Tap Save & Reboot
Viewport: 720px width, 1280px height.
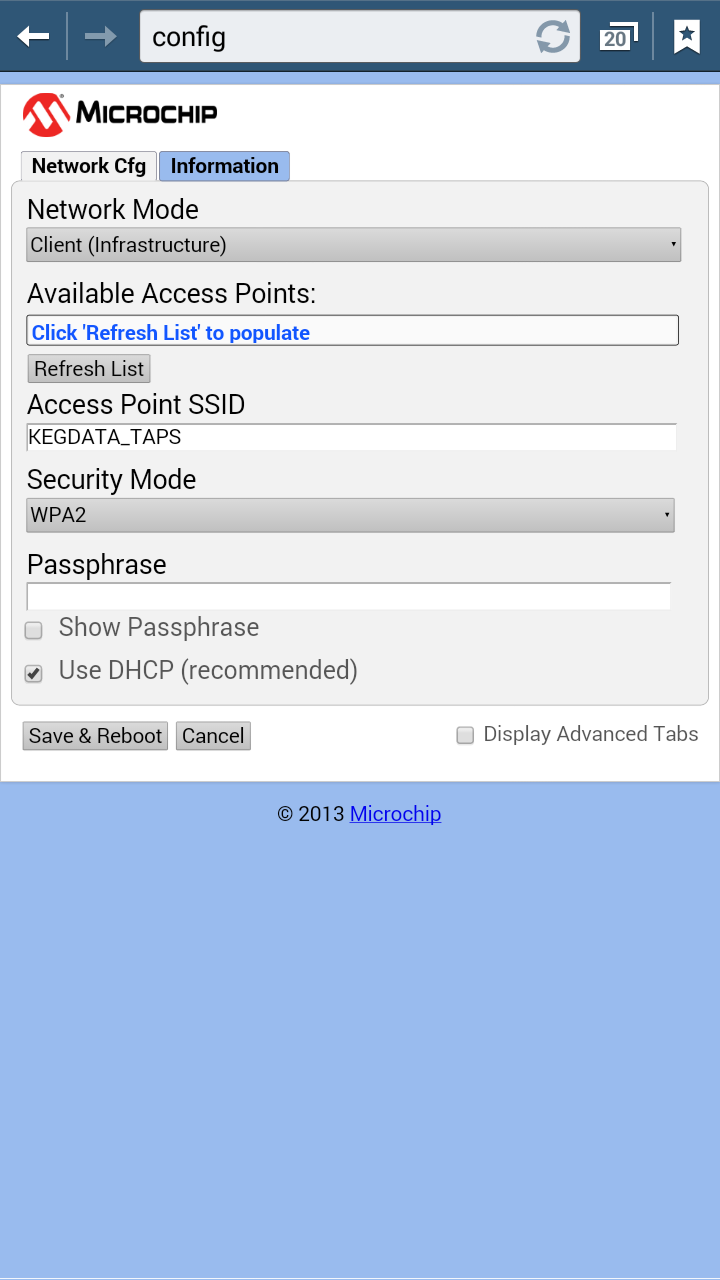point(95,736)
